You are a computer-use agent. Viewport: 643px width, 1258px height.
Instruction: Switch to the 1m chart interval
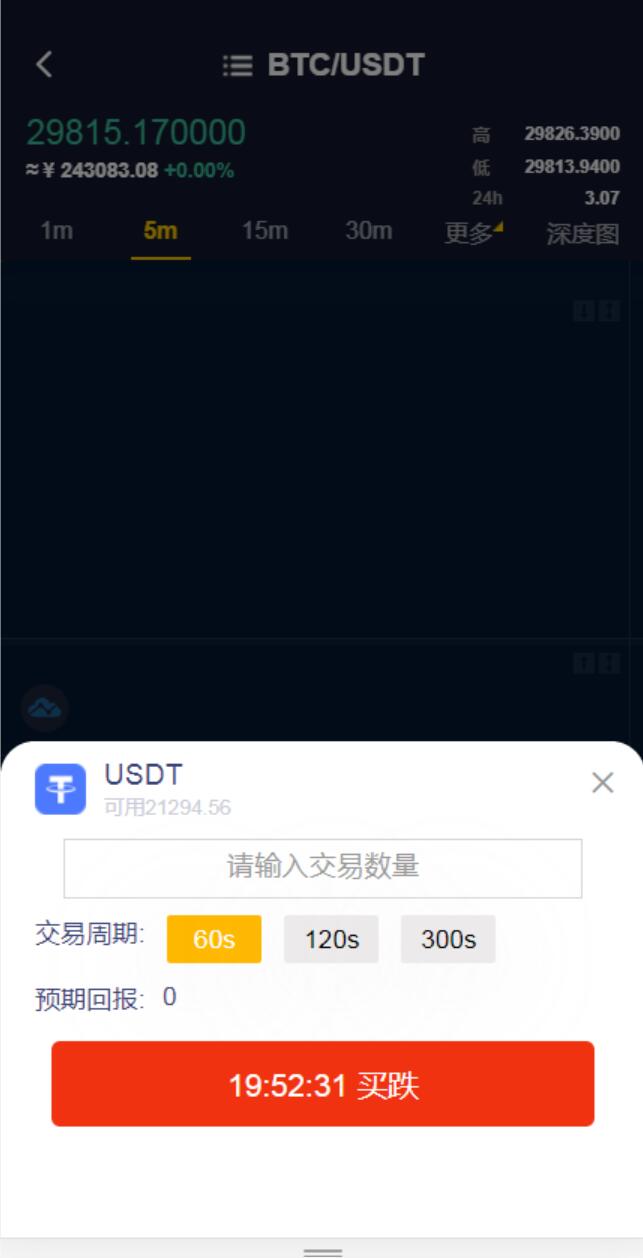tap(57, 231)
